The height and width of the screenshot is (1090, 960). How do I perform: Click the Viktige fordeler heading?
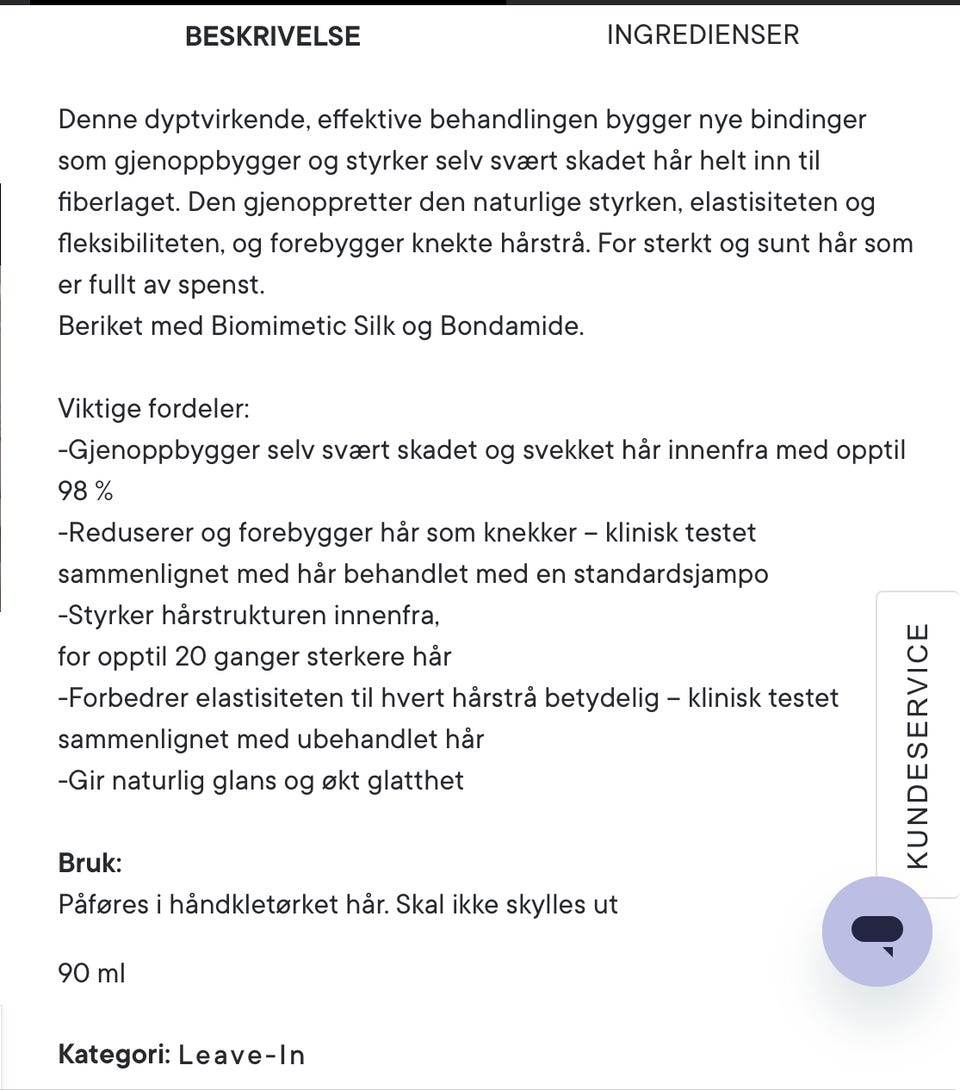(154, 408)
